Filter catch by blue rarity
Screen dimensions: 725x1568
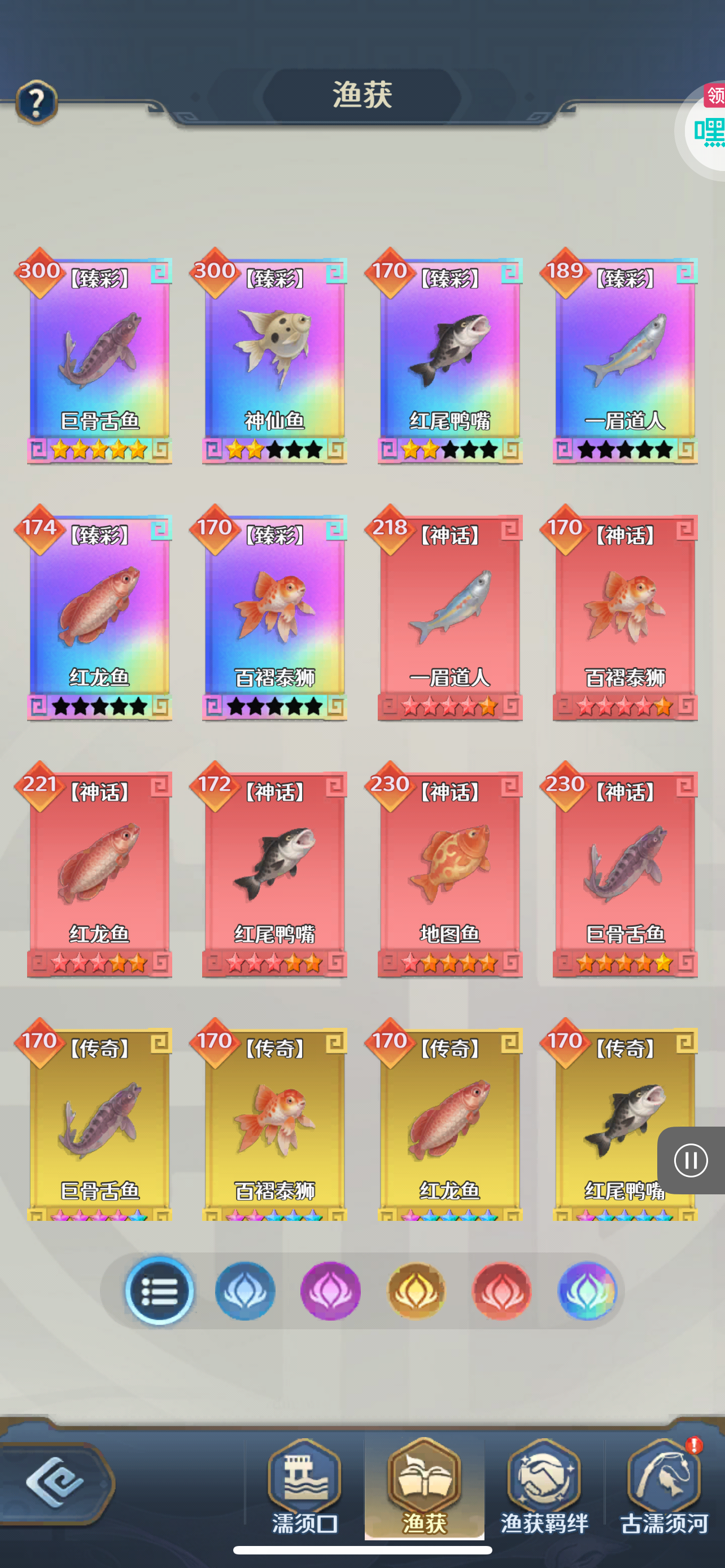(x=244, y=1290)
